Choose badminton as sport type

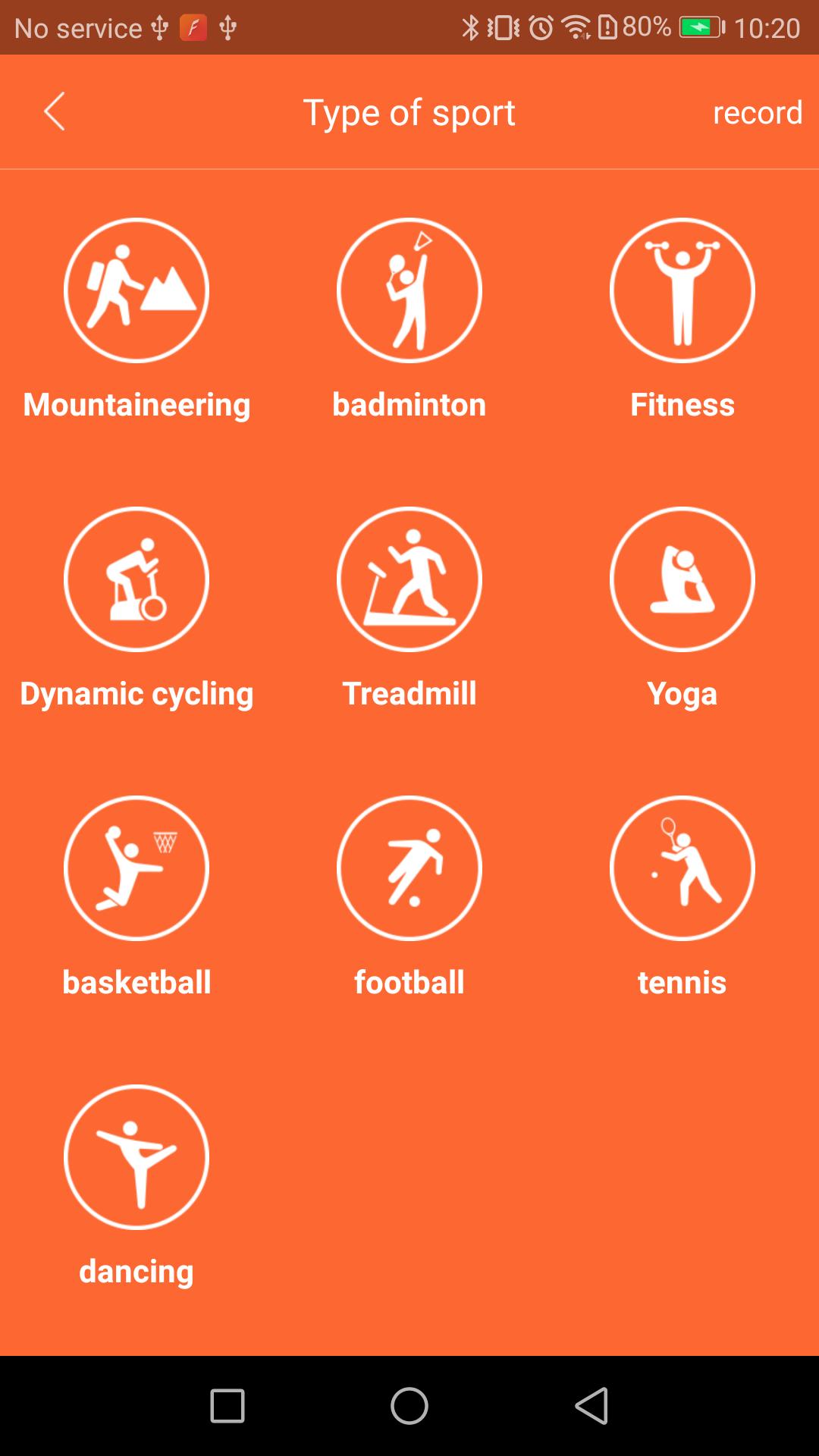(x=409, y=290)
